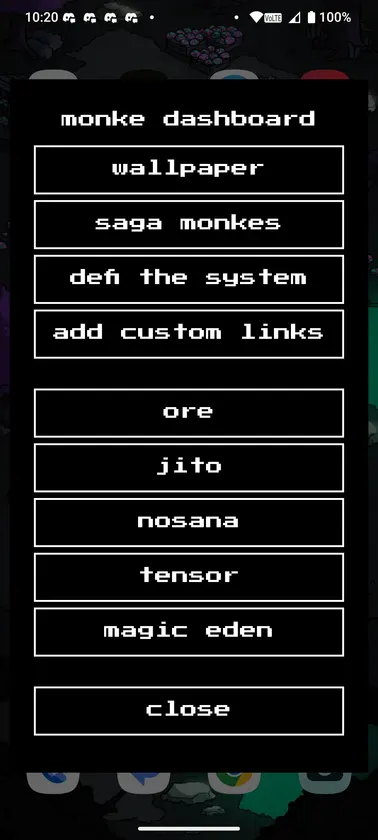Go to nosana
The width and height of the screenshot is (378, 840).
[x=188, y=522]
